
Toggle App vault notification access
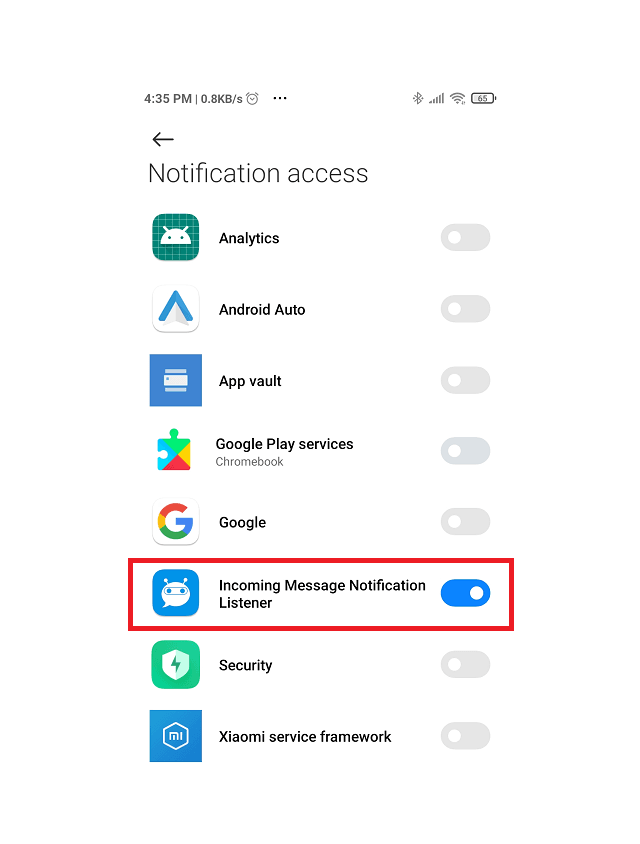[465, 381]
